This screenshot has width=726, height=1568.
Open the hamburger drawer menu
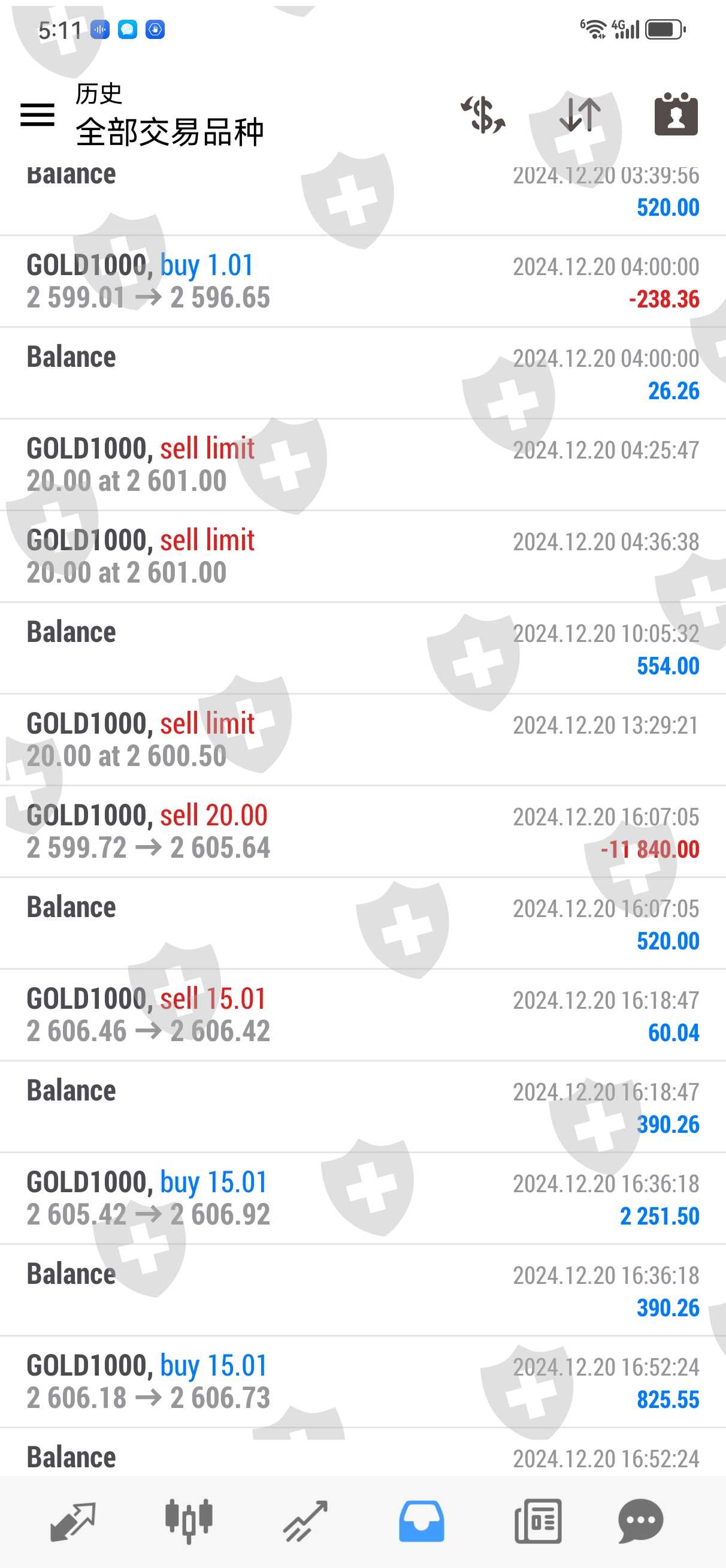37,114
